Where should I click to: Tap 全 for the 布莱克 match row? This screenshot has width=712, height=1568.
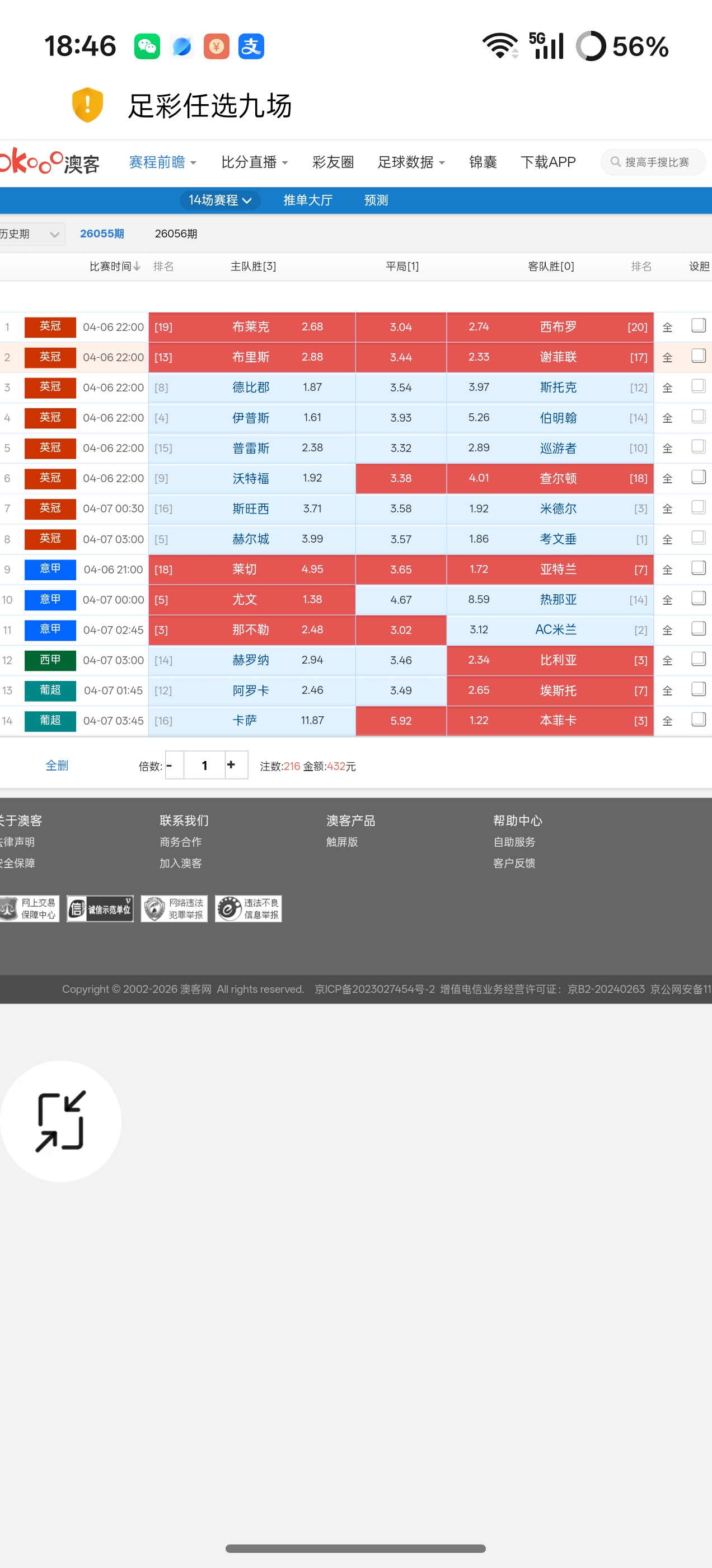(667, 328)
